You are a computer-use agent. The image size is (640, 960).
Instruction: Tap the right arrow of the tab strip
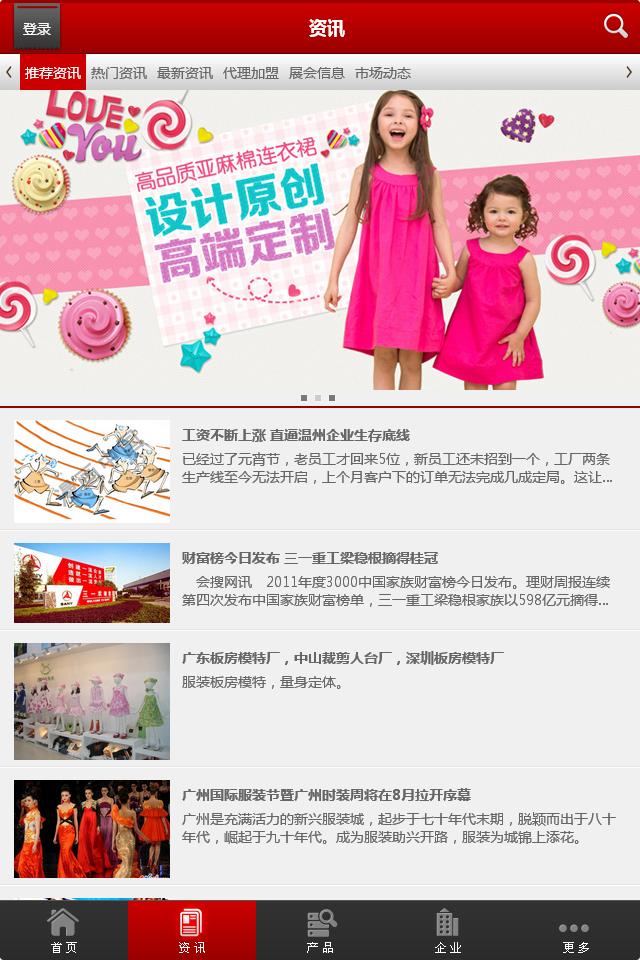coord(629,72)
